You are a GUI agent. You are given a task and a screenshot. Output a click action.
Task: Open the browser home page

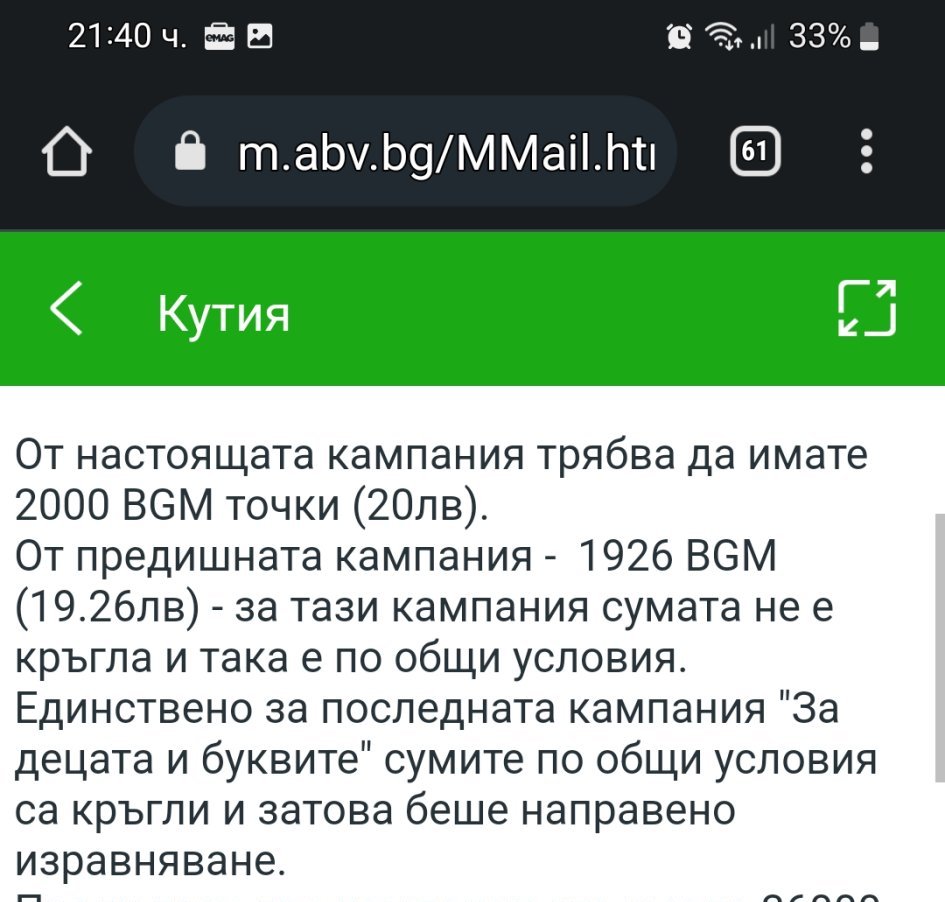[67, 152]
